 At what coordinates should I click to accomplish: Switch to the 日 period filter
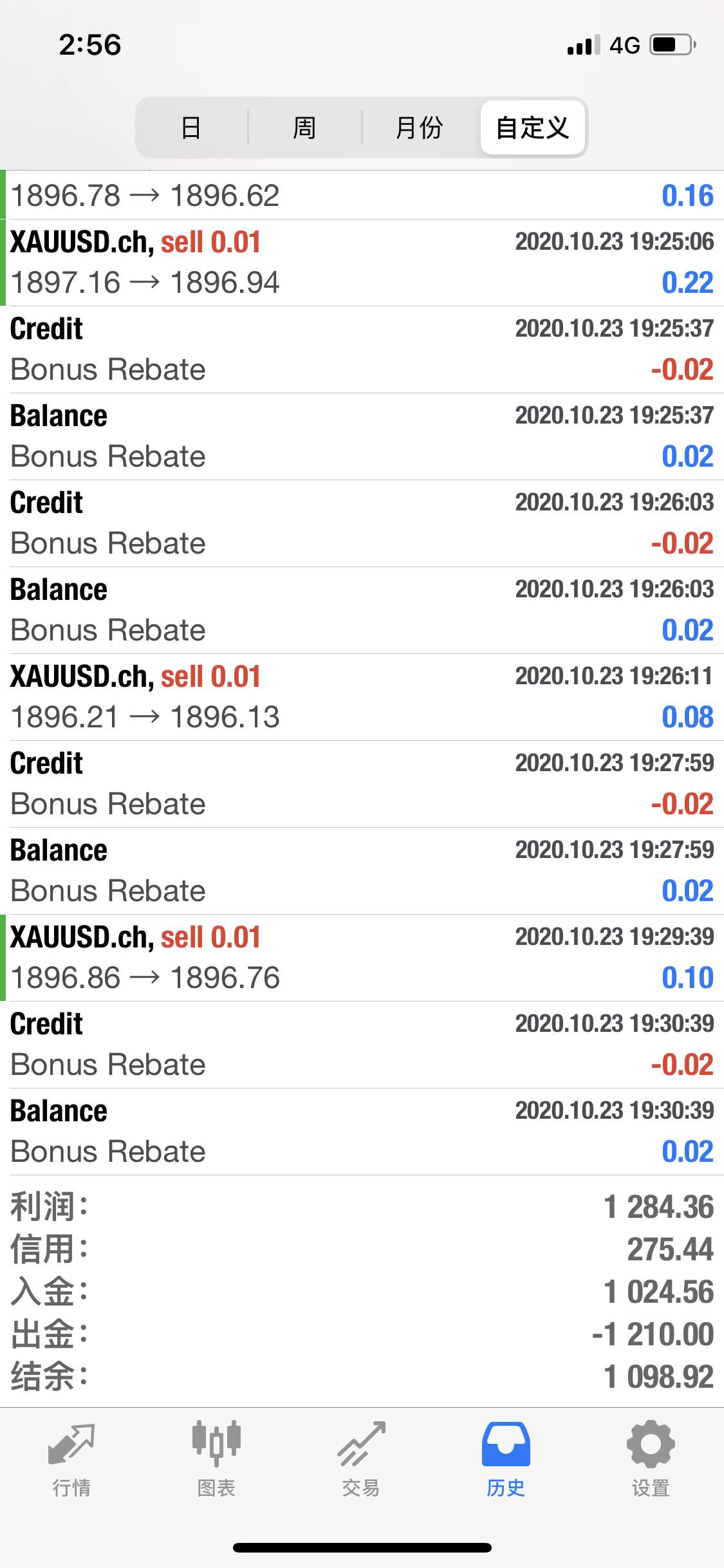(192, 127)
